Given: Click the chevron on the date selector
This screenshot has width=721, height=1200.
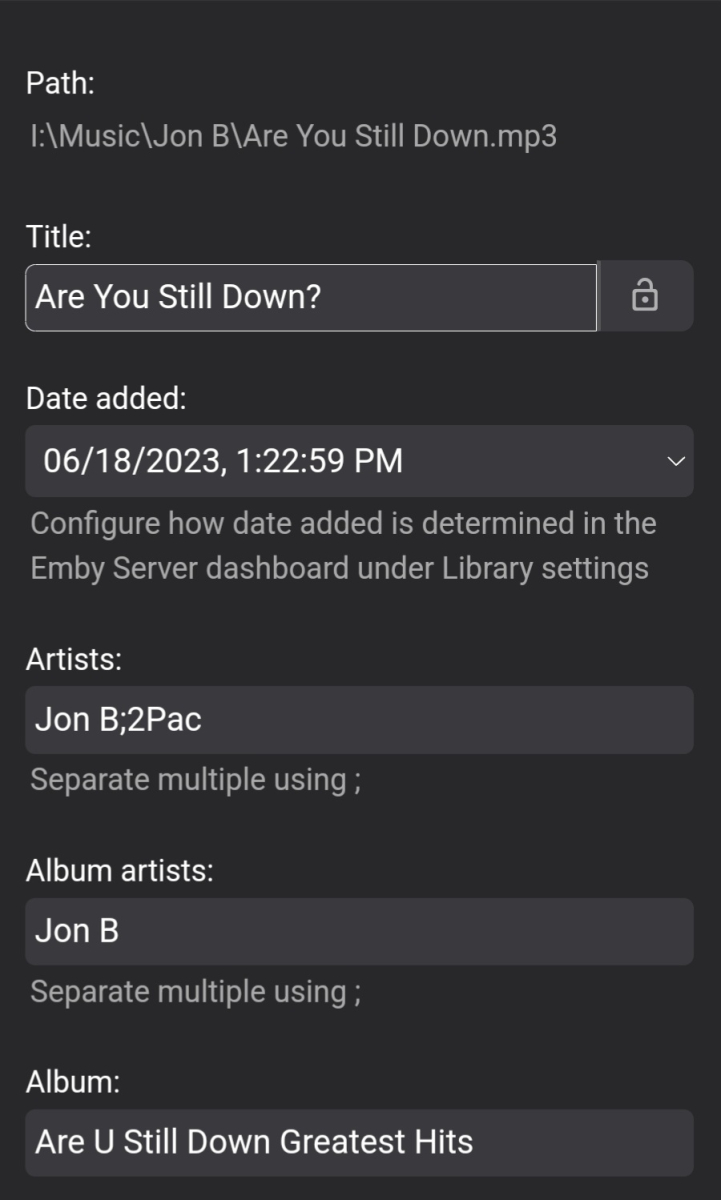Looking at the screenshot, I should coord(675,461).
